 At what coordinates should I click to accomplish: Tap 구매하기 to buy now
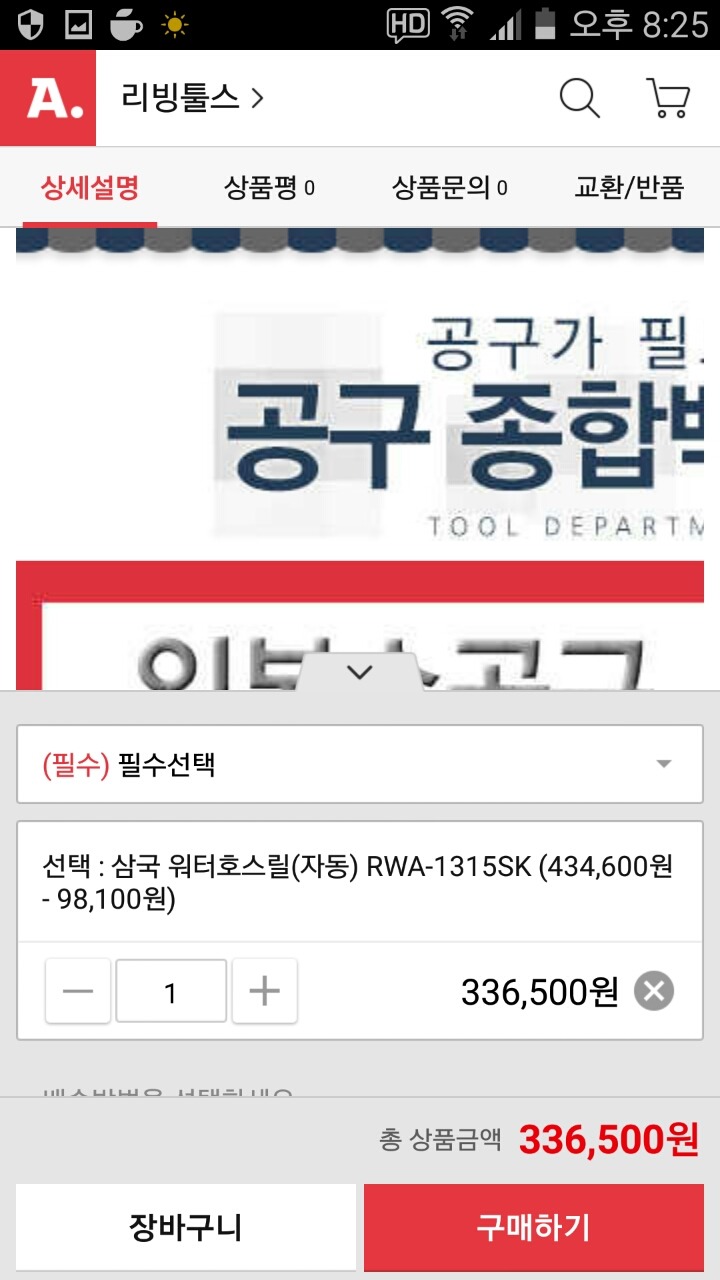[534, 1227]
